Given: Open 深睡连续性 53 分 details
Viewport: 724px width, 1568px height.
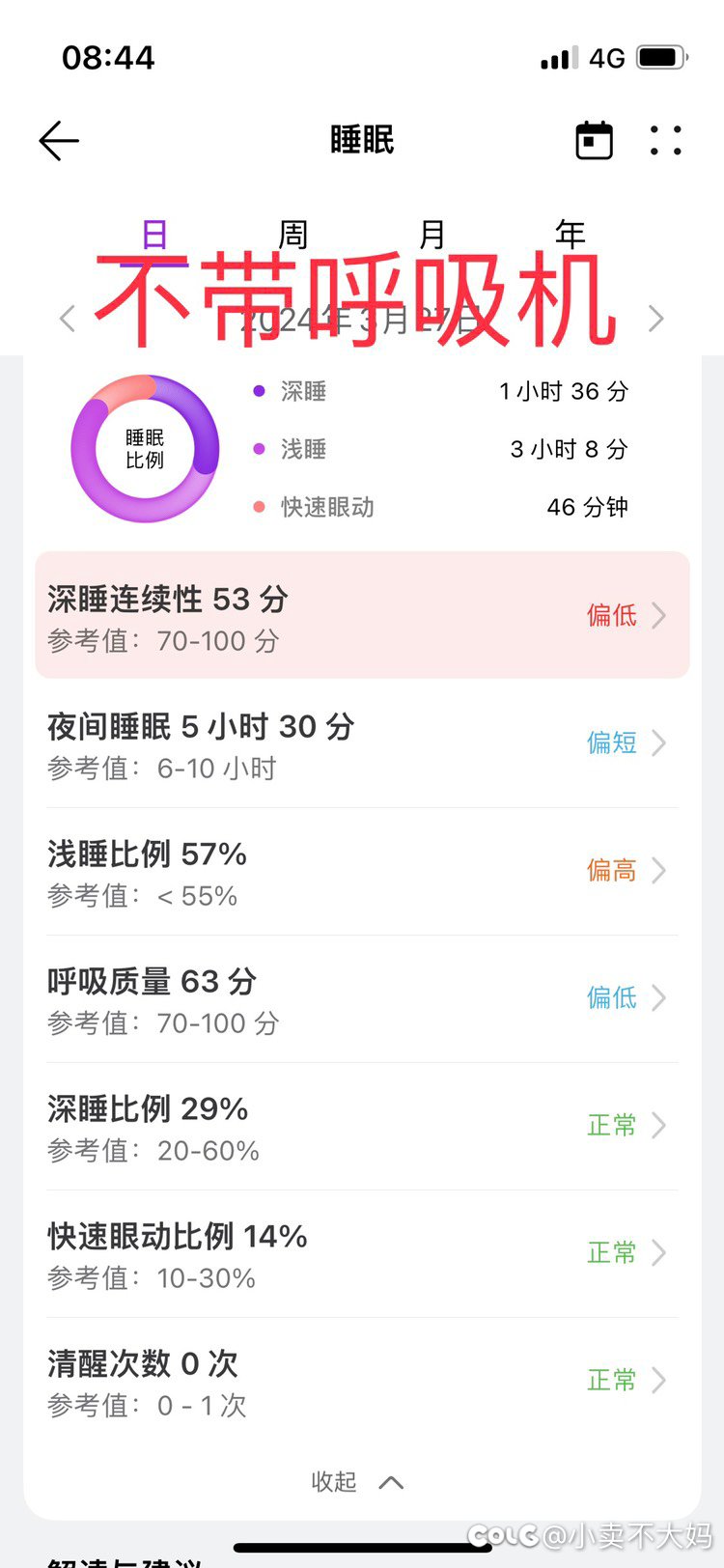Looking at the screenshot, I should (362, 616).
